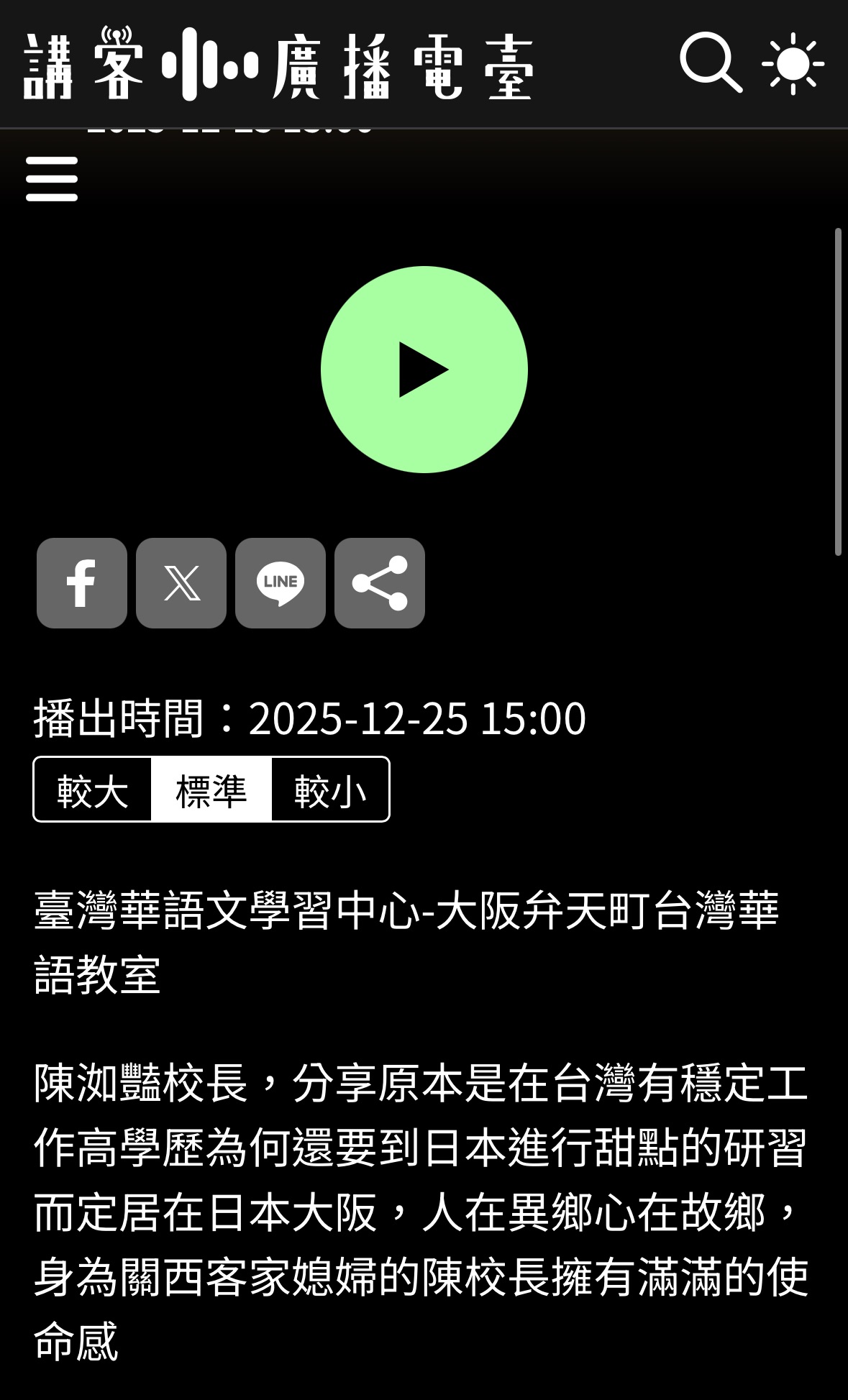848x1400 pixels.
Task: Go to 講客廣播電臺 home via logo
Action: pyautogui.click(x=279, y=64)
